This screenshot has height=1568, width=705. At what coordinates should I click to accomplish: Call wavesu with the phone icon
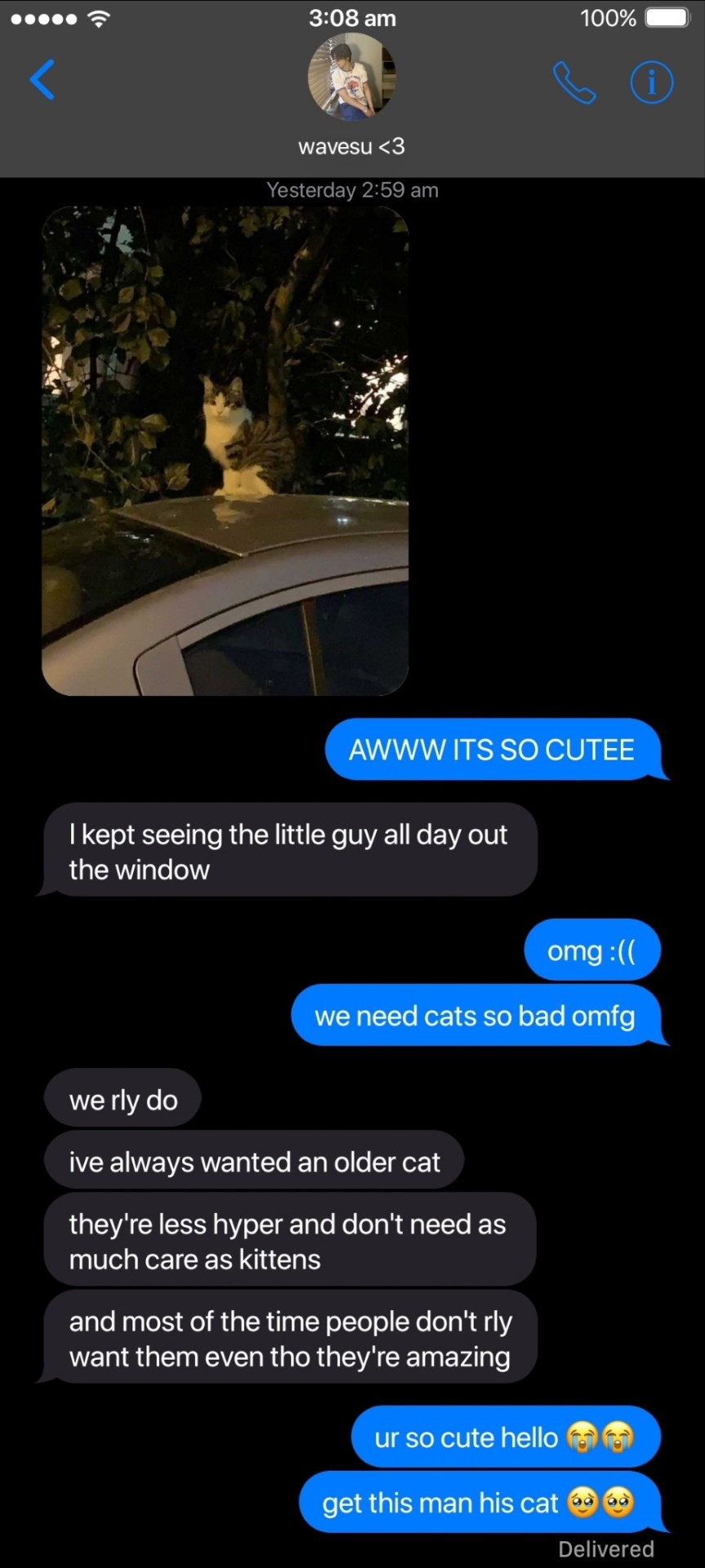coord(574,82)
